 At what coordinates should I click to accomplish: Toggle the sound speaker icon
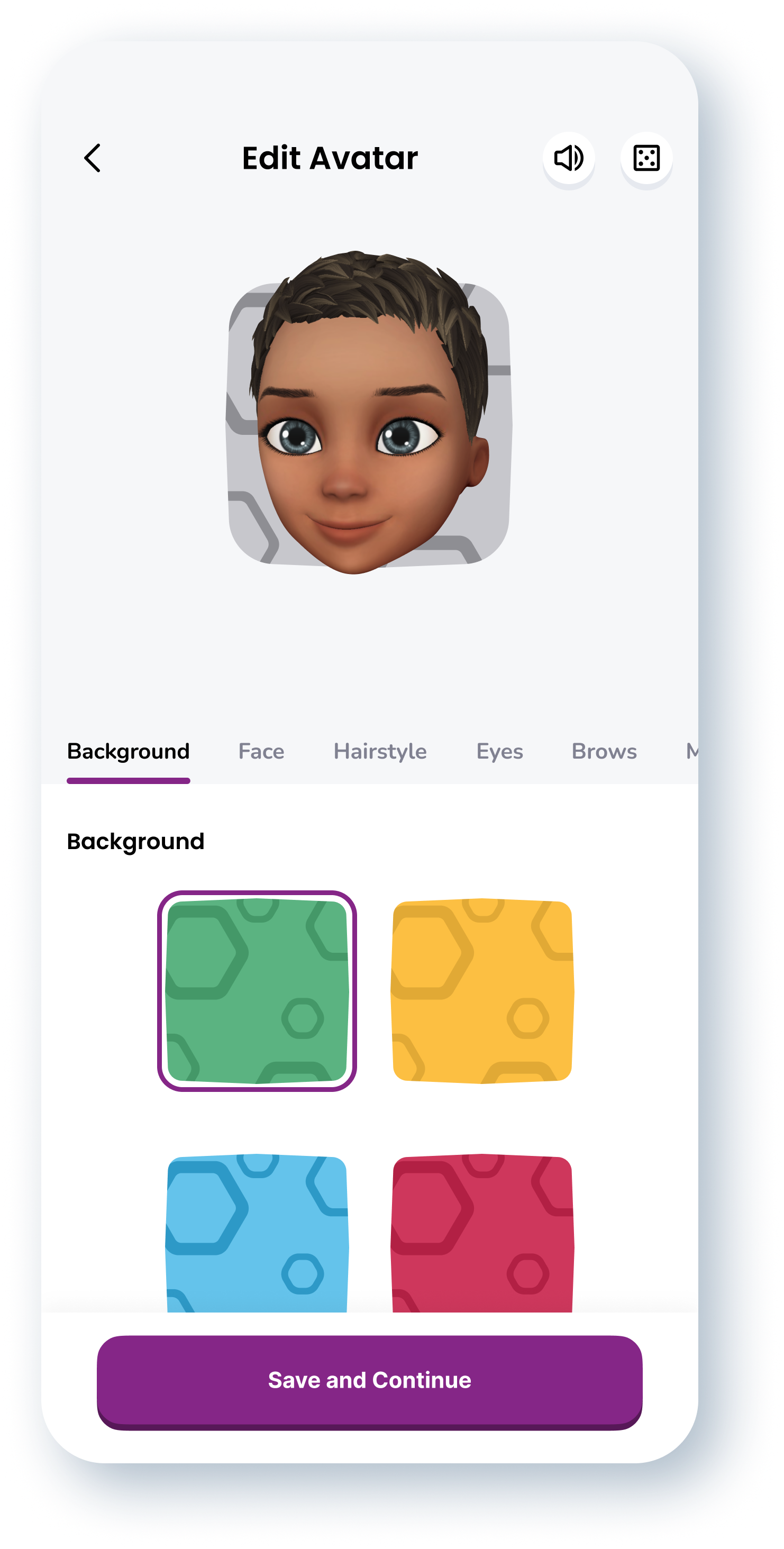coord(568,158)
